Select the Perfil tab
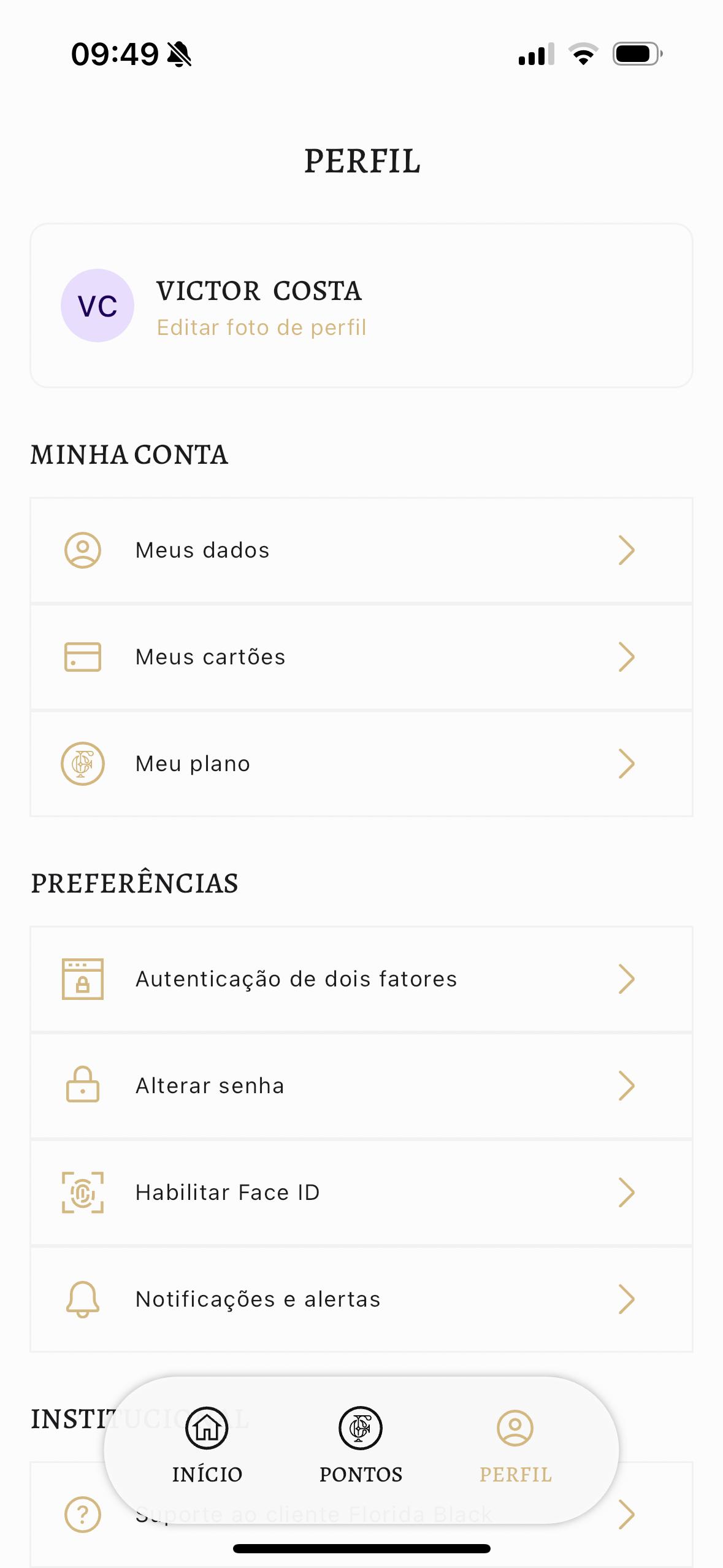 point(515,1447)
